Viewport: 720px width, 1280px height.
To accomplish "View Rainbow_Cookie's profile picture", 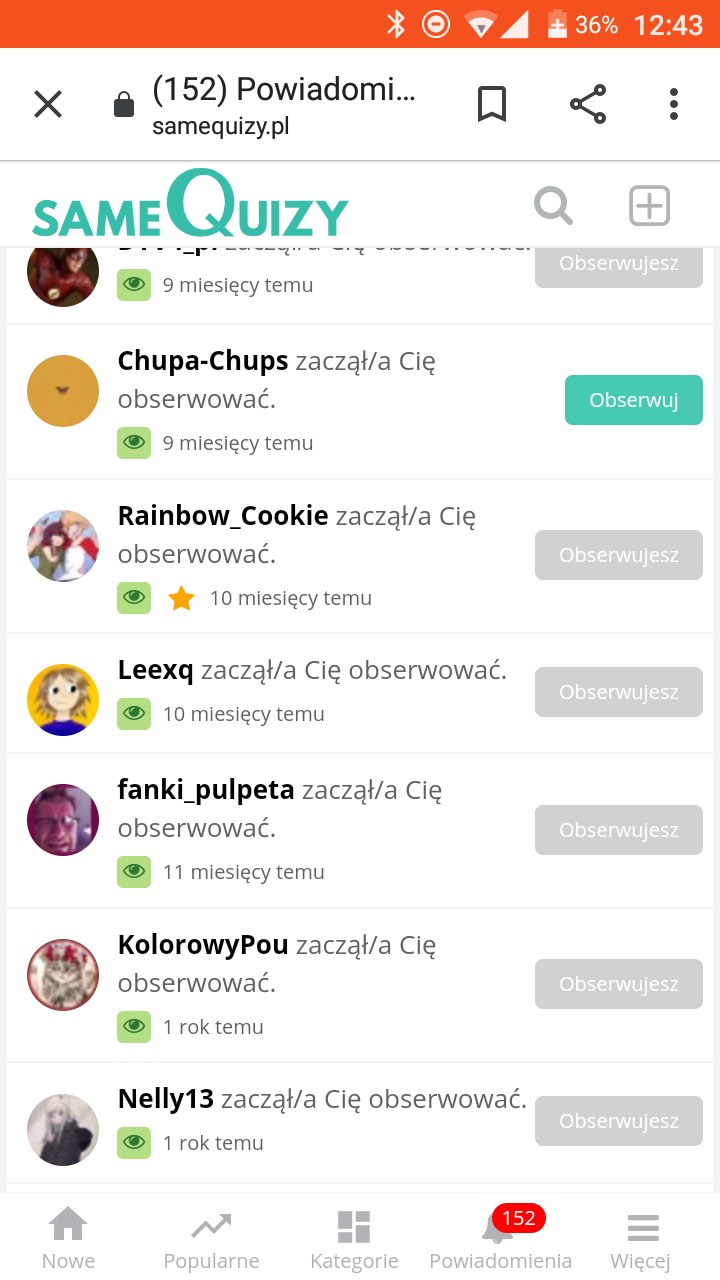I will click(x=63, y=546).
